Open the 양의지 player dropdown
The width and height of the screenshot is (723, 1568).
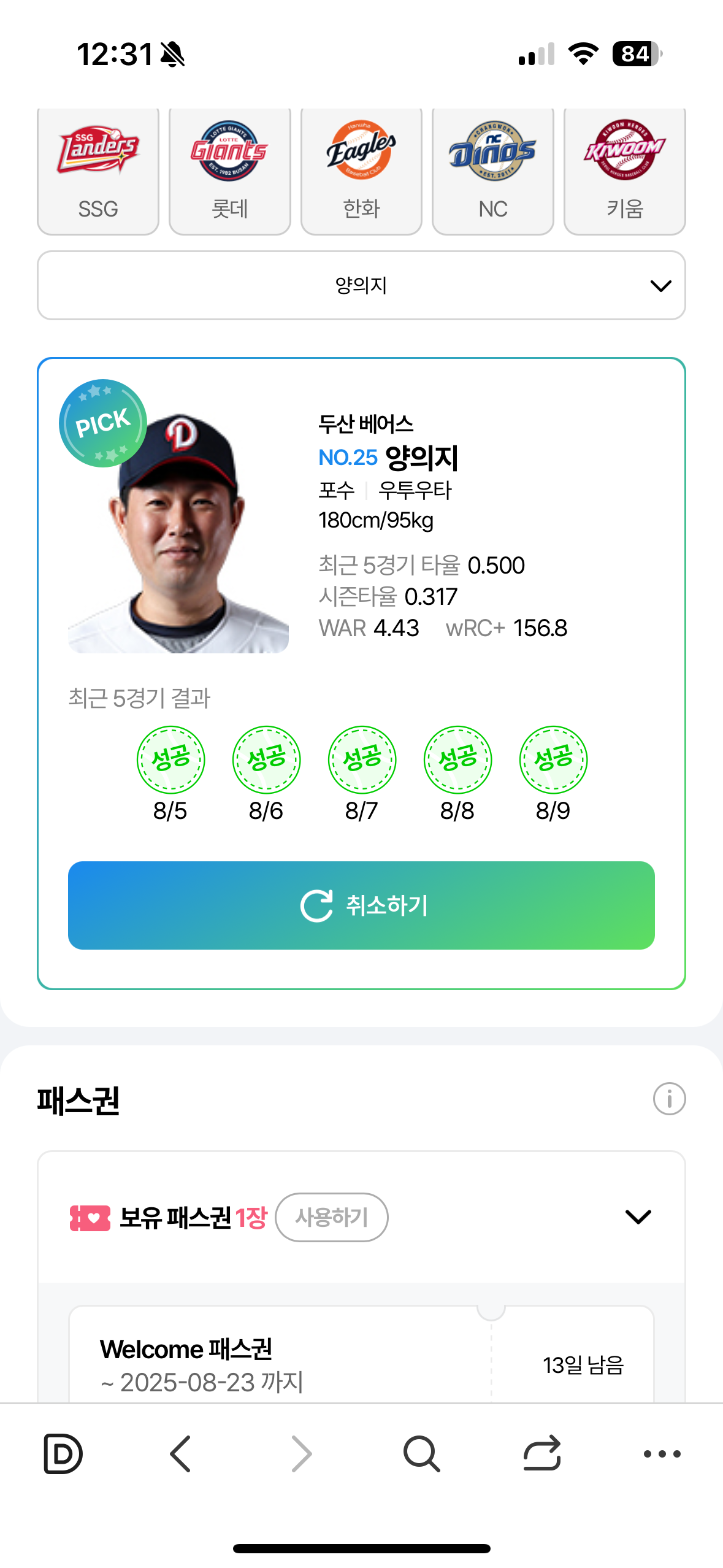361,285
